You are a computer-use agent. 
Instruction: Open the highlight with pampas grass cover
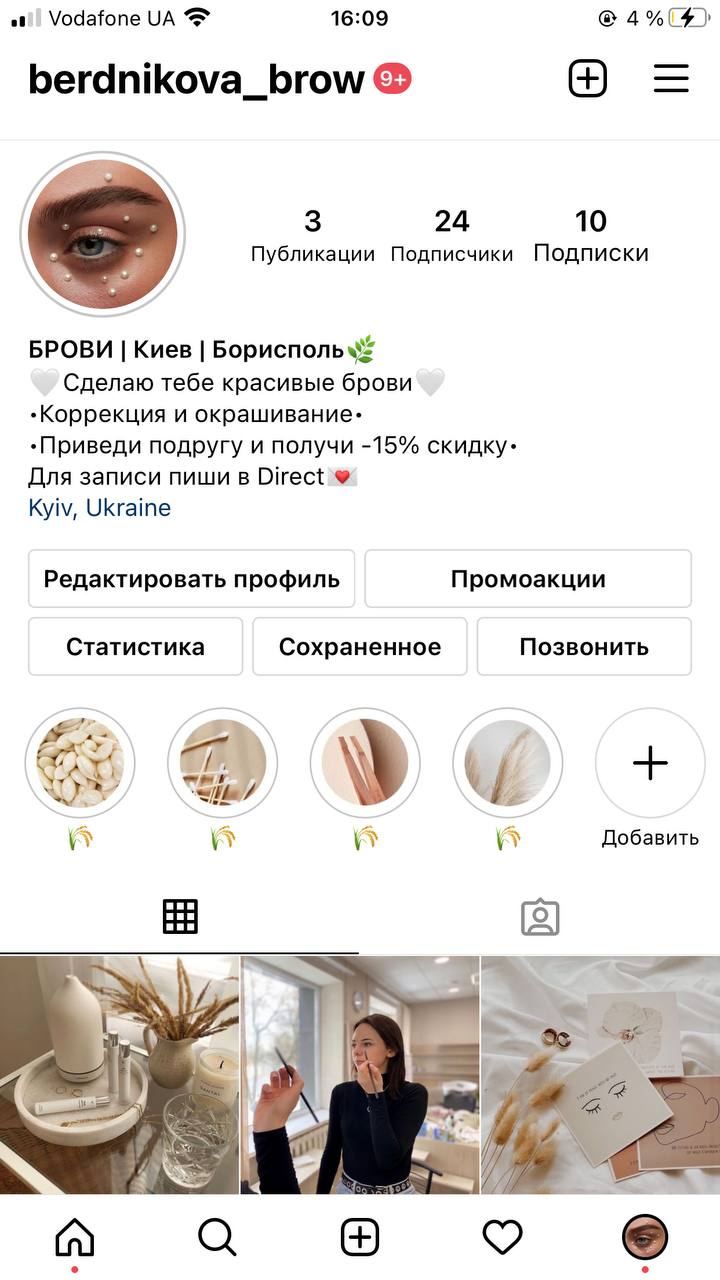tap(508, 763)
